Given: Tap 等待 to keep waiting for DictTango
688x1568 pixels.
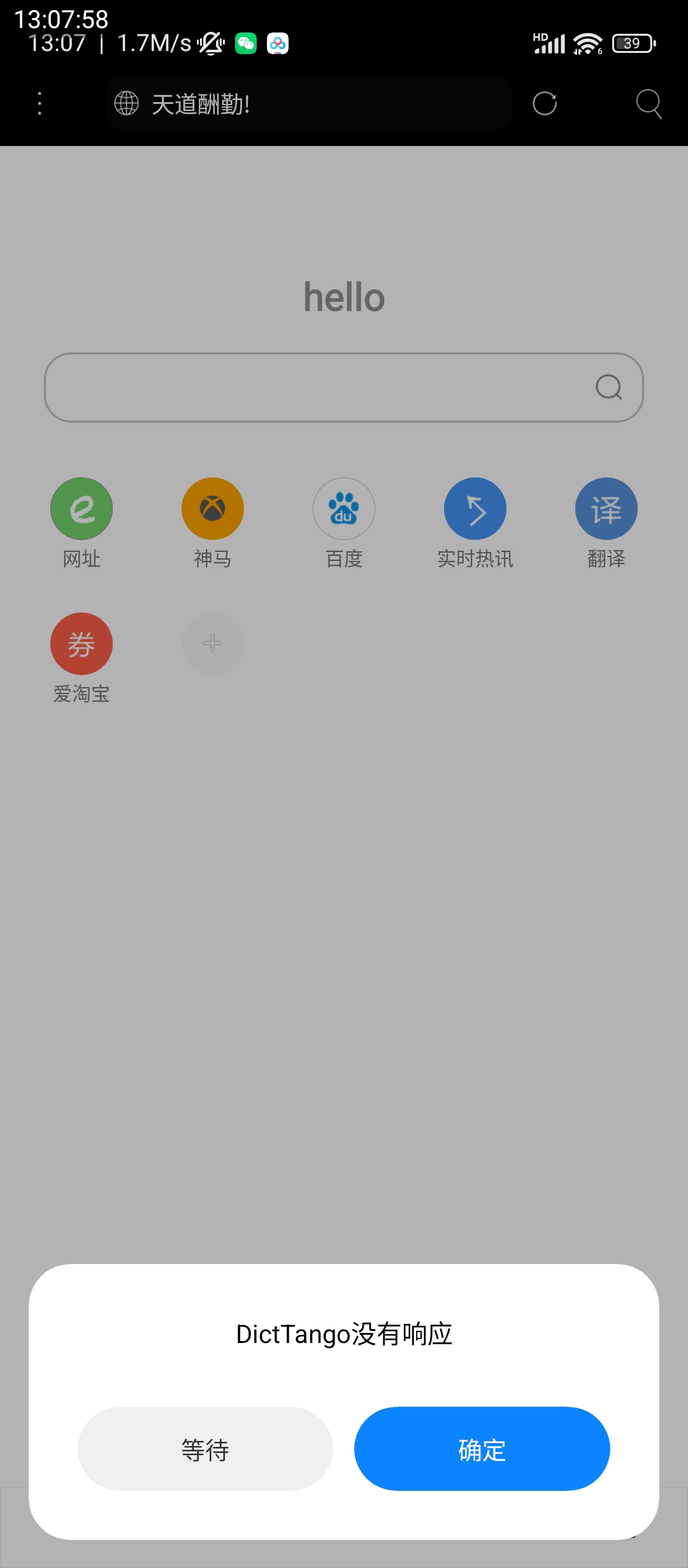Looking at the screenshot, I should [x=205, y=1449].
